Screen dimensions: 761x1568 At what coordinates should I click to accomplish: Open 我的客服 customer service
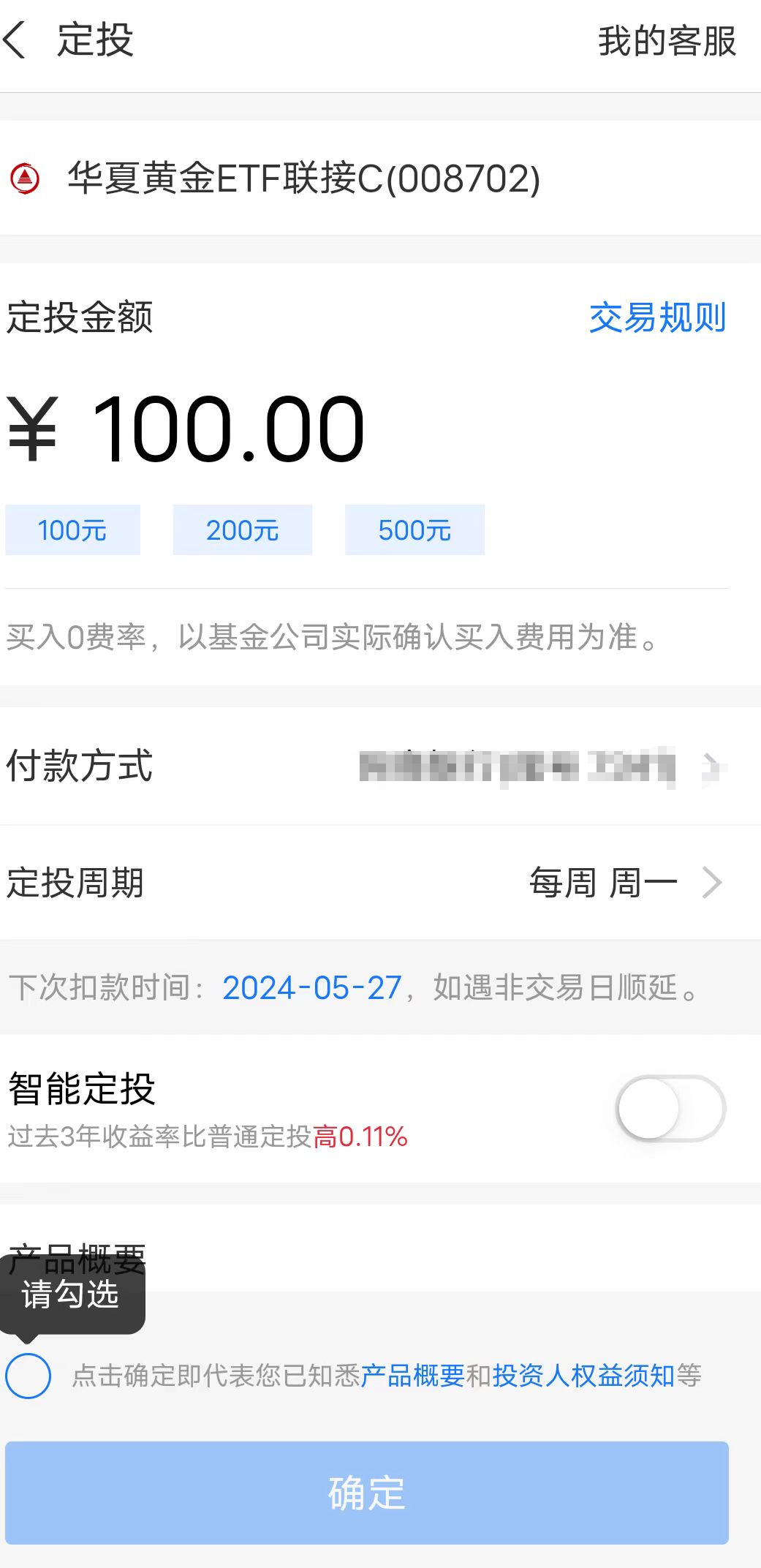[x=666, y=41]
